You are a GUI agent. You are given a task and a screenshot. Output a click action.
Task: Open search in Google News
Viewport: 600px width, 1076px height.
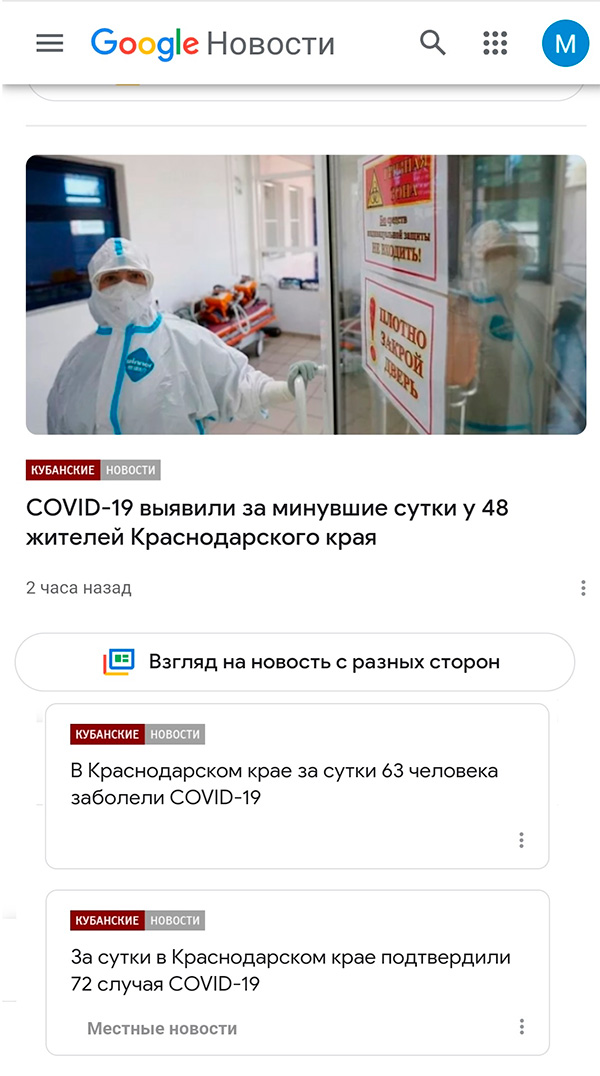[x=432, y=43]
